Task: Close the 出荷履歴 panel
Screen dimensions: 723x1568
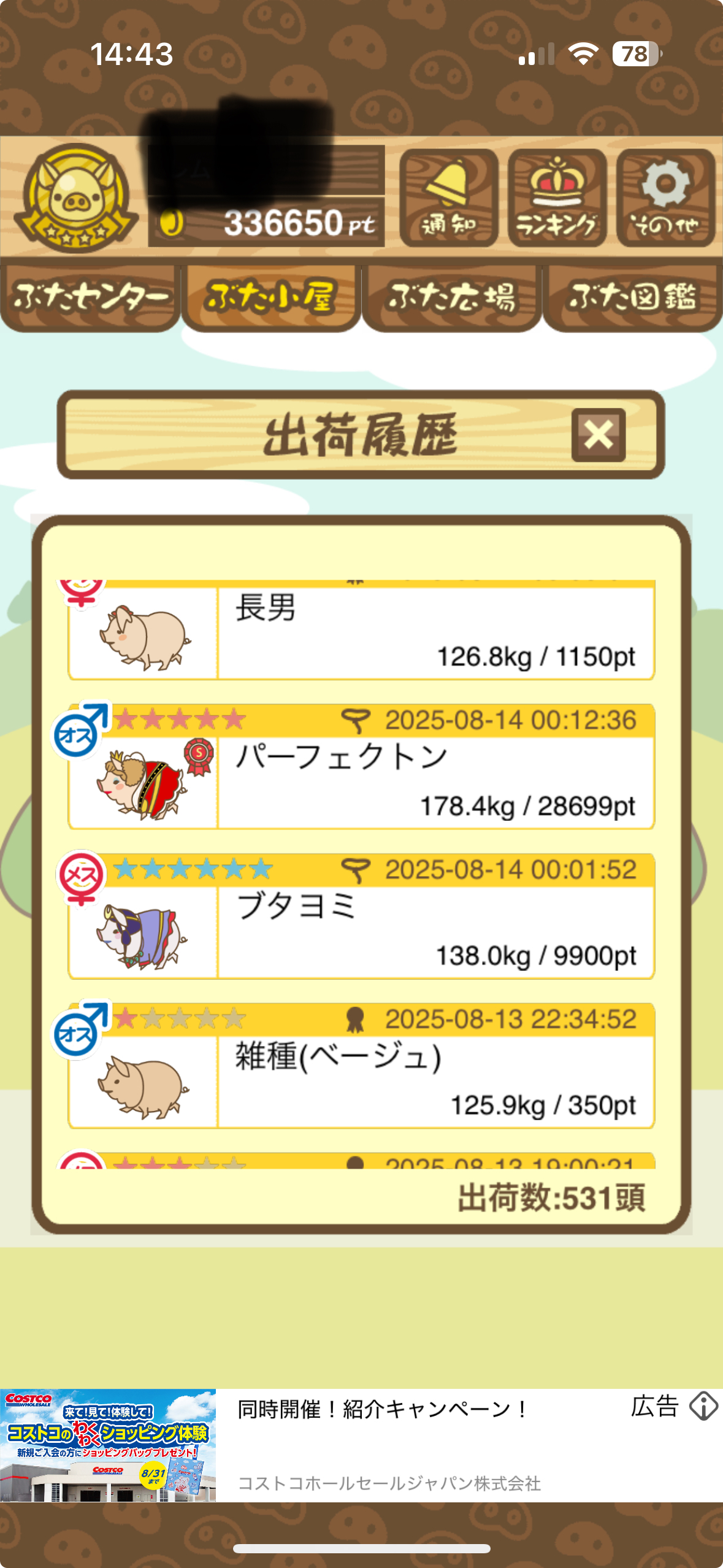Action: pos(598,435)
